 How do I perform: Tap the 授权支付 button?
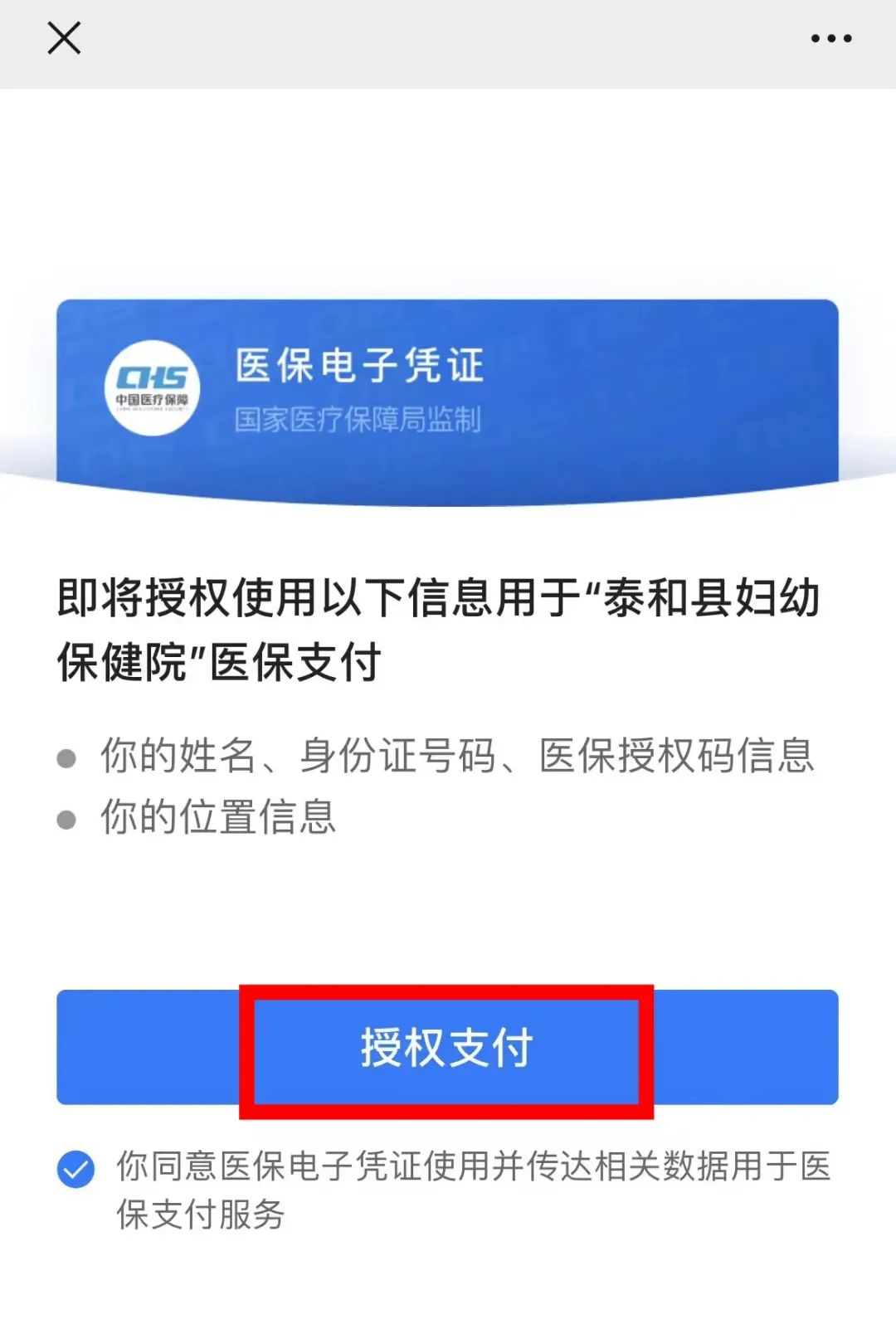(x=447, y=1047)
